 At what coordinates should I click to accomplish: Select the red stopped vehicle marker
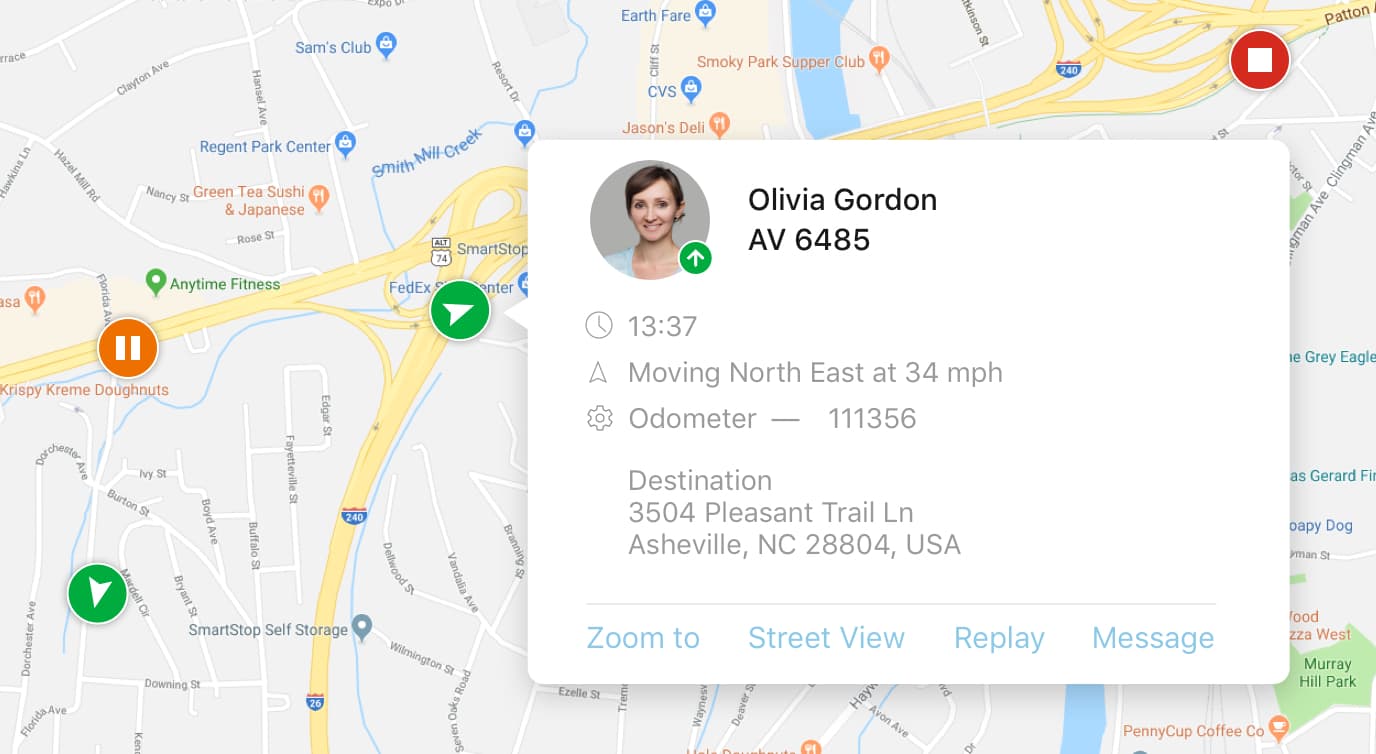coord(1259,60)
